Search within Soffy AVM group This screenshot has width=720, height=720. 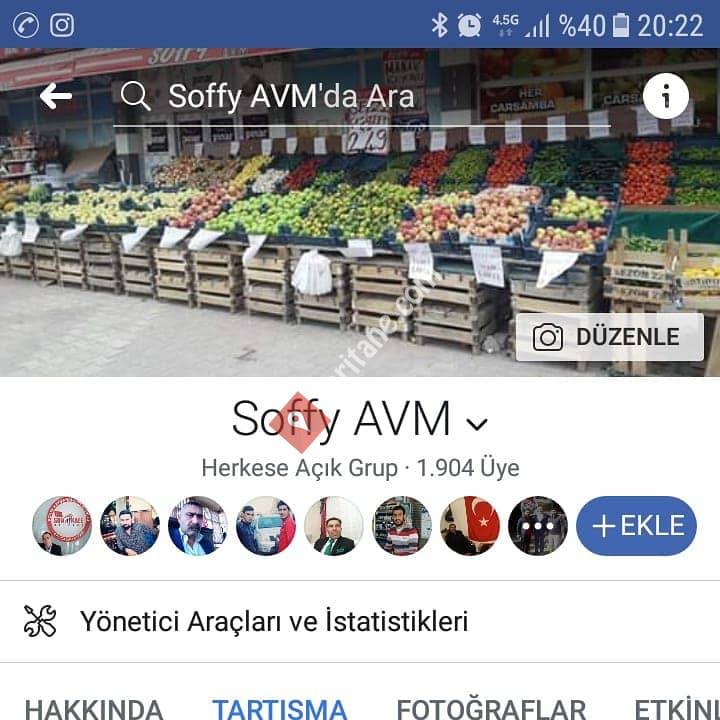(290, 97)
